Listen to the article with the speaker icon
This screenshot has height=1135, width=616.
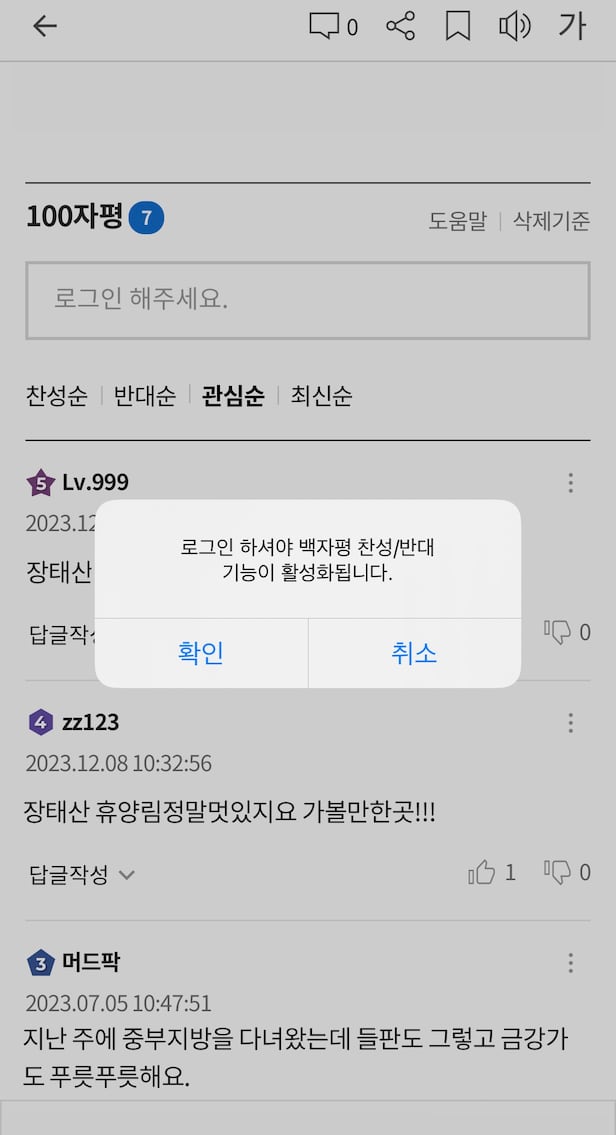(x=514, y=27)
